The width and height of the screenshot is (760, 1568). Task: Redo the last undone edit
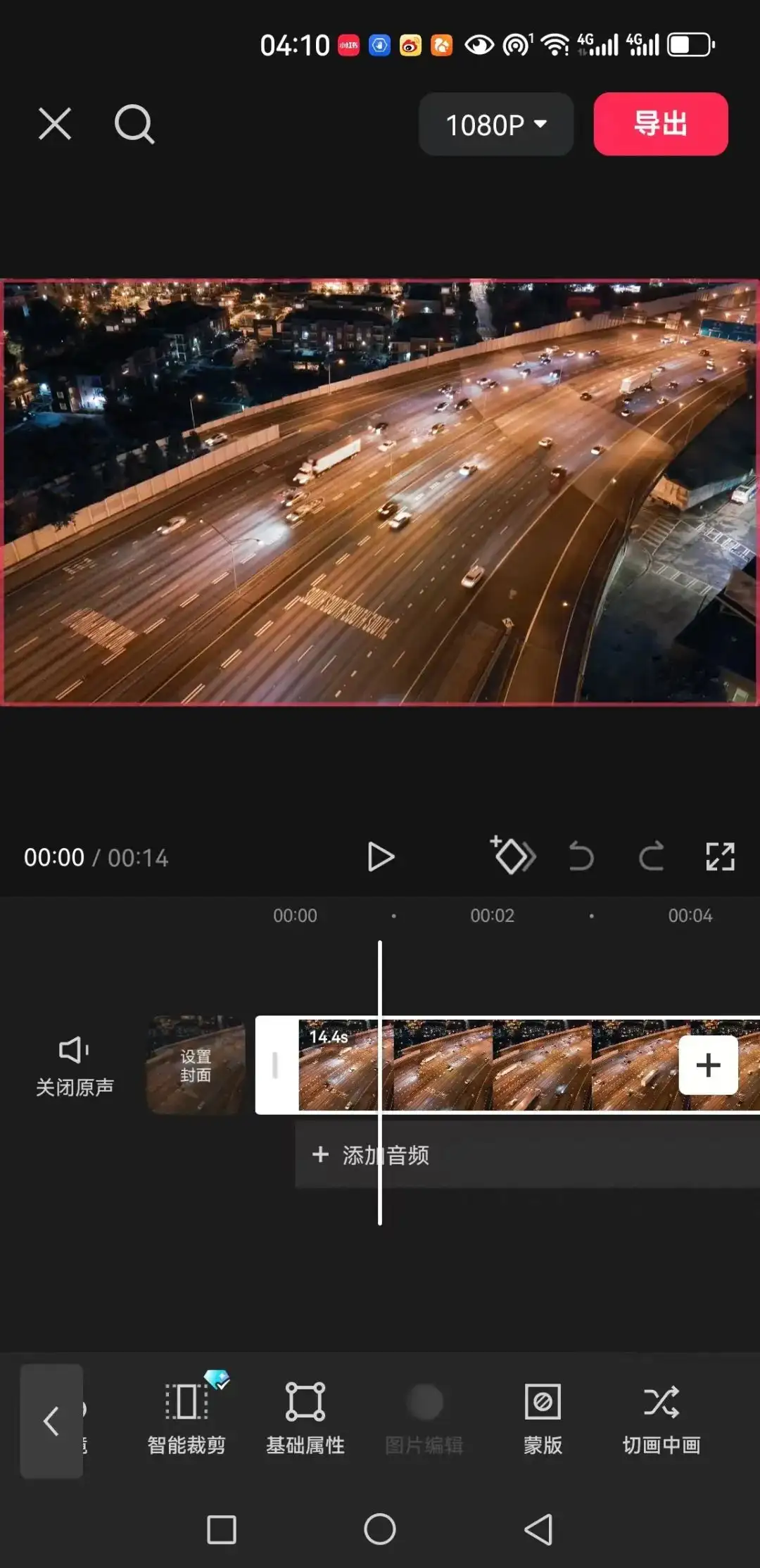pyautogui.click(x=651, y=857)
